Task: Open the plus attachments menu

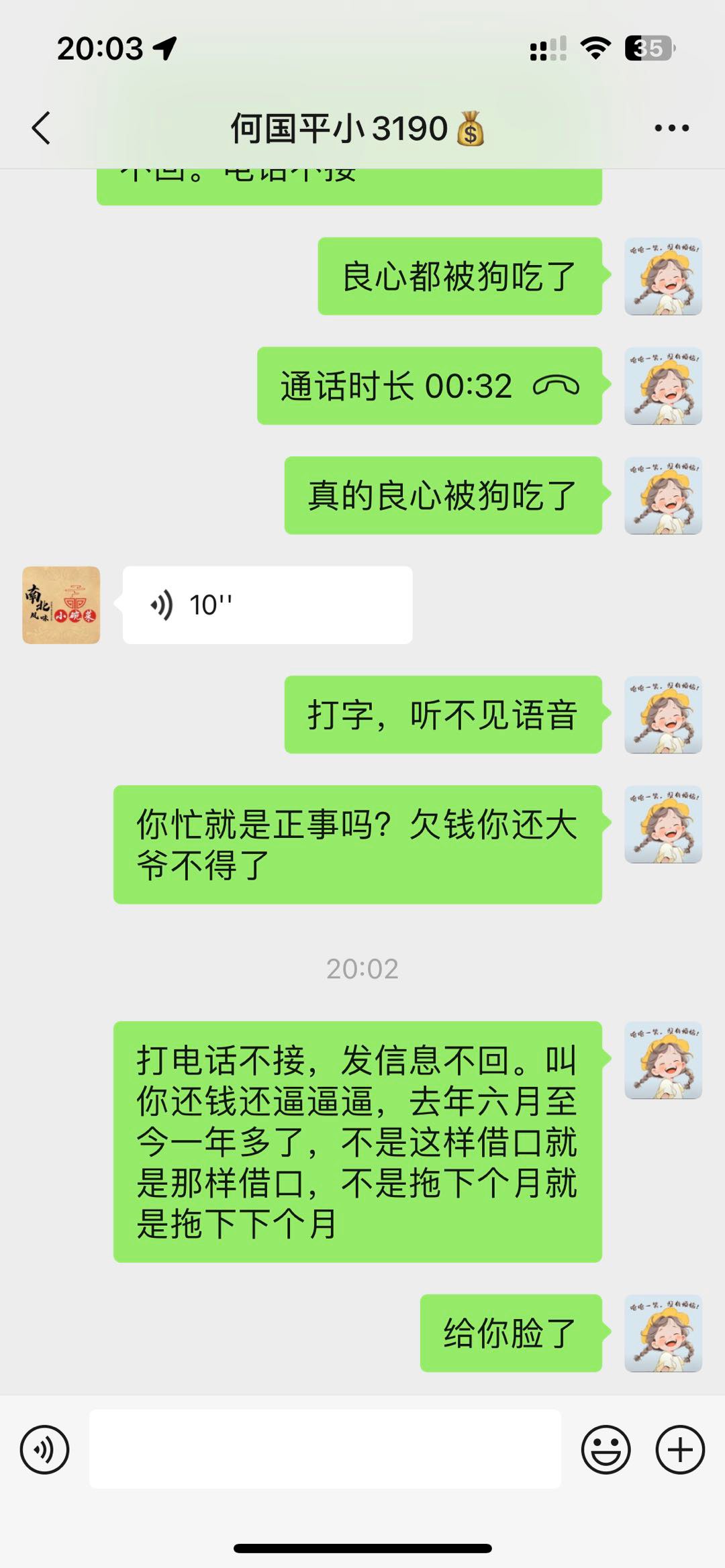Action: pos(679,1449)
